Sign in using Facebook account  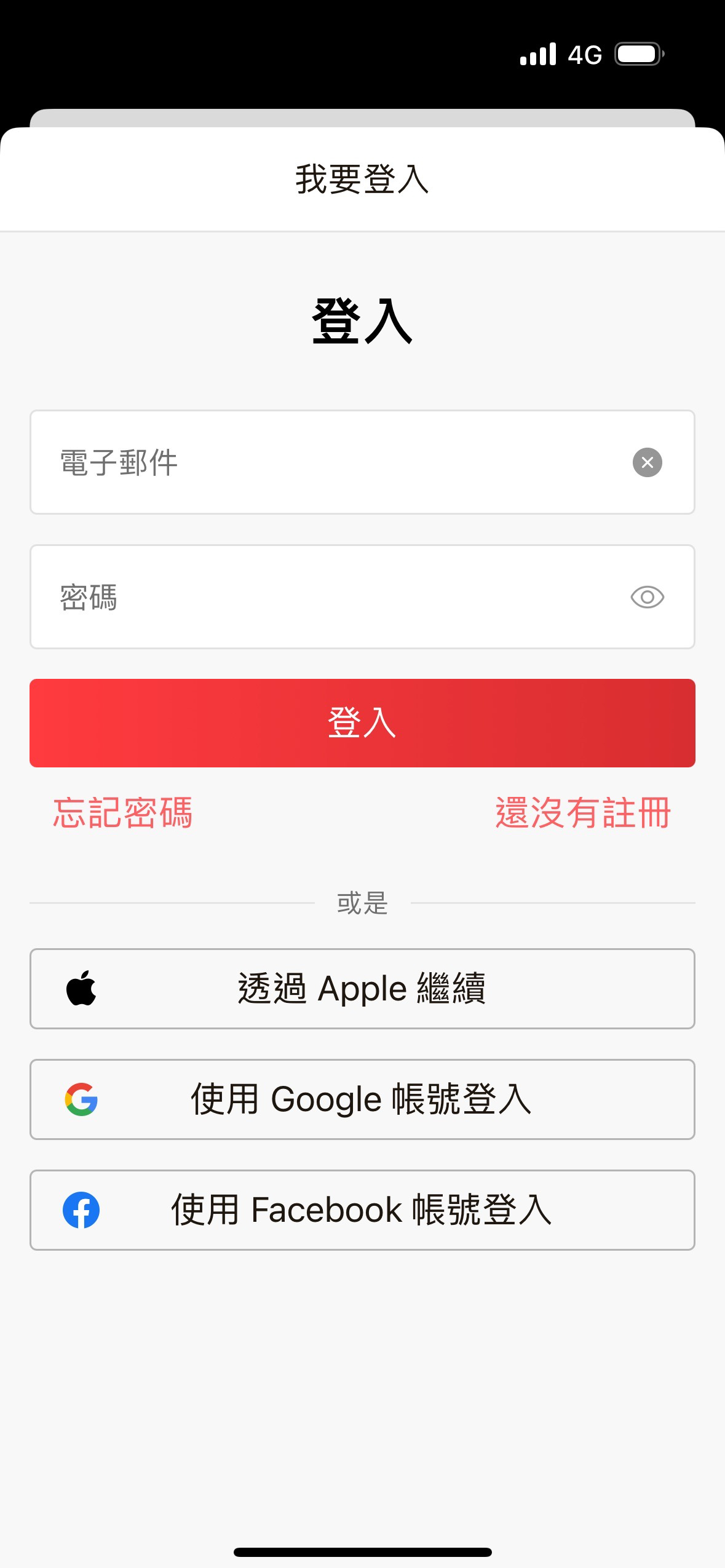coord(362,1210)
